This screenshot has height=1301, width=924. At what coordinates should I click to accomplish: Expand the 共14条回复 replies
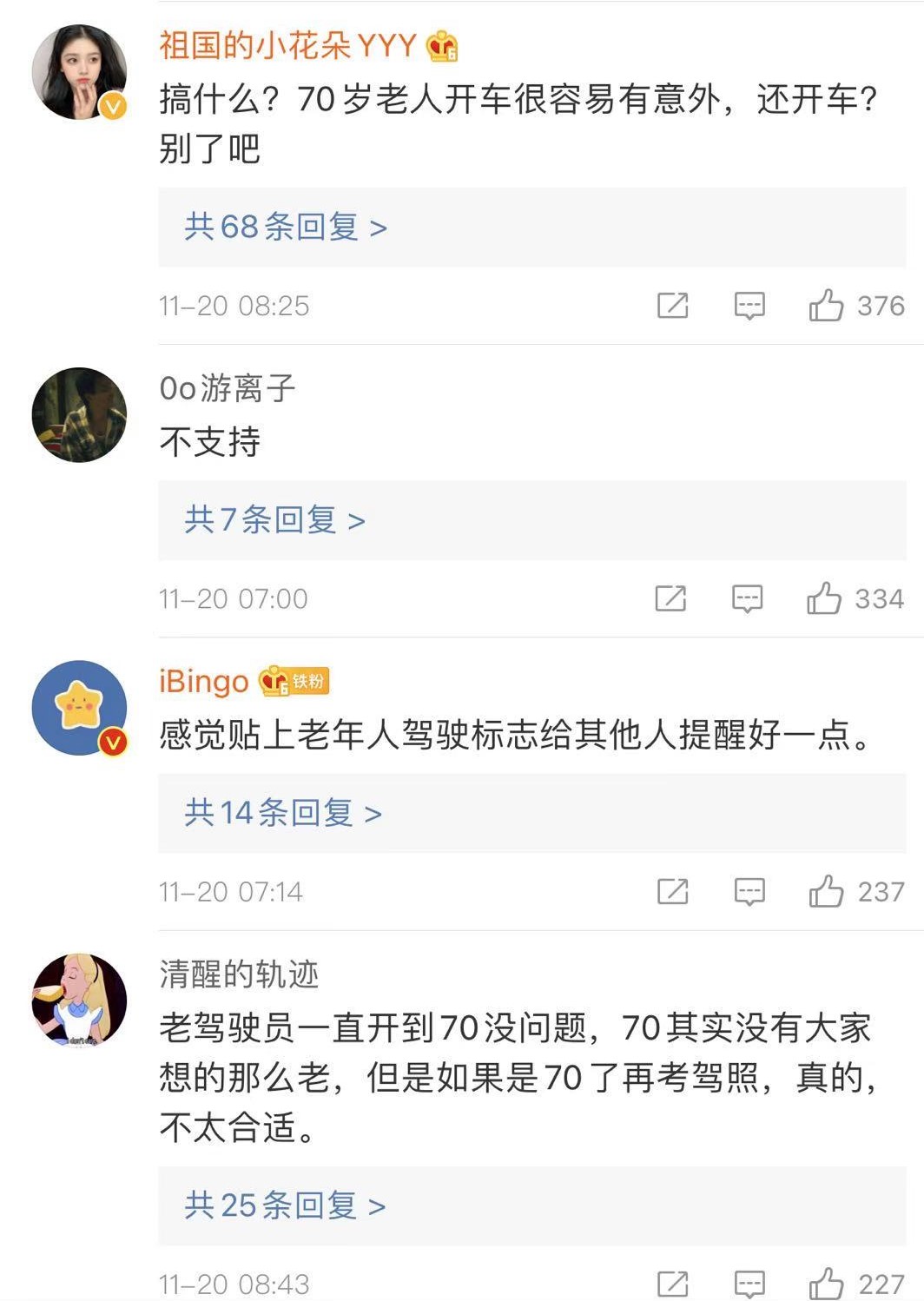coord(283,813)
